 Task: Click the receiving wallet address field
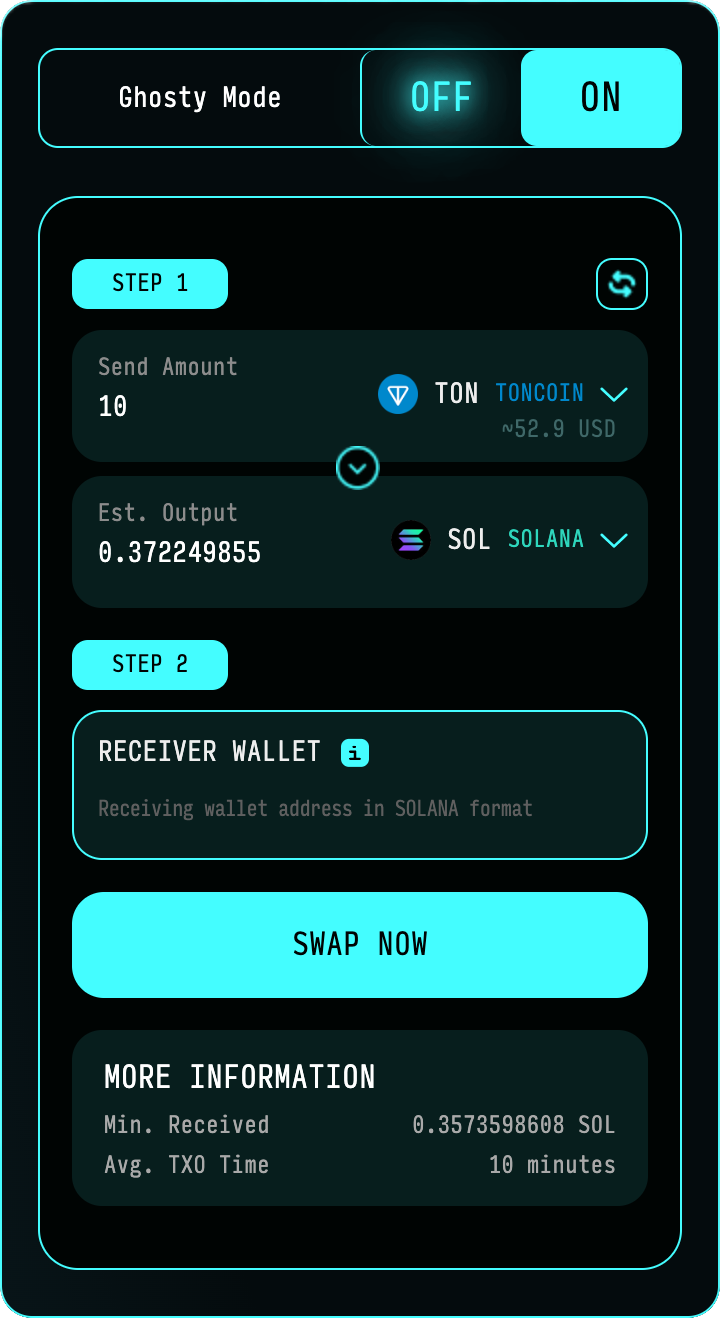pyautogui.click(x=314, y=808)
